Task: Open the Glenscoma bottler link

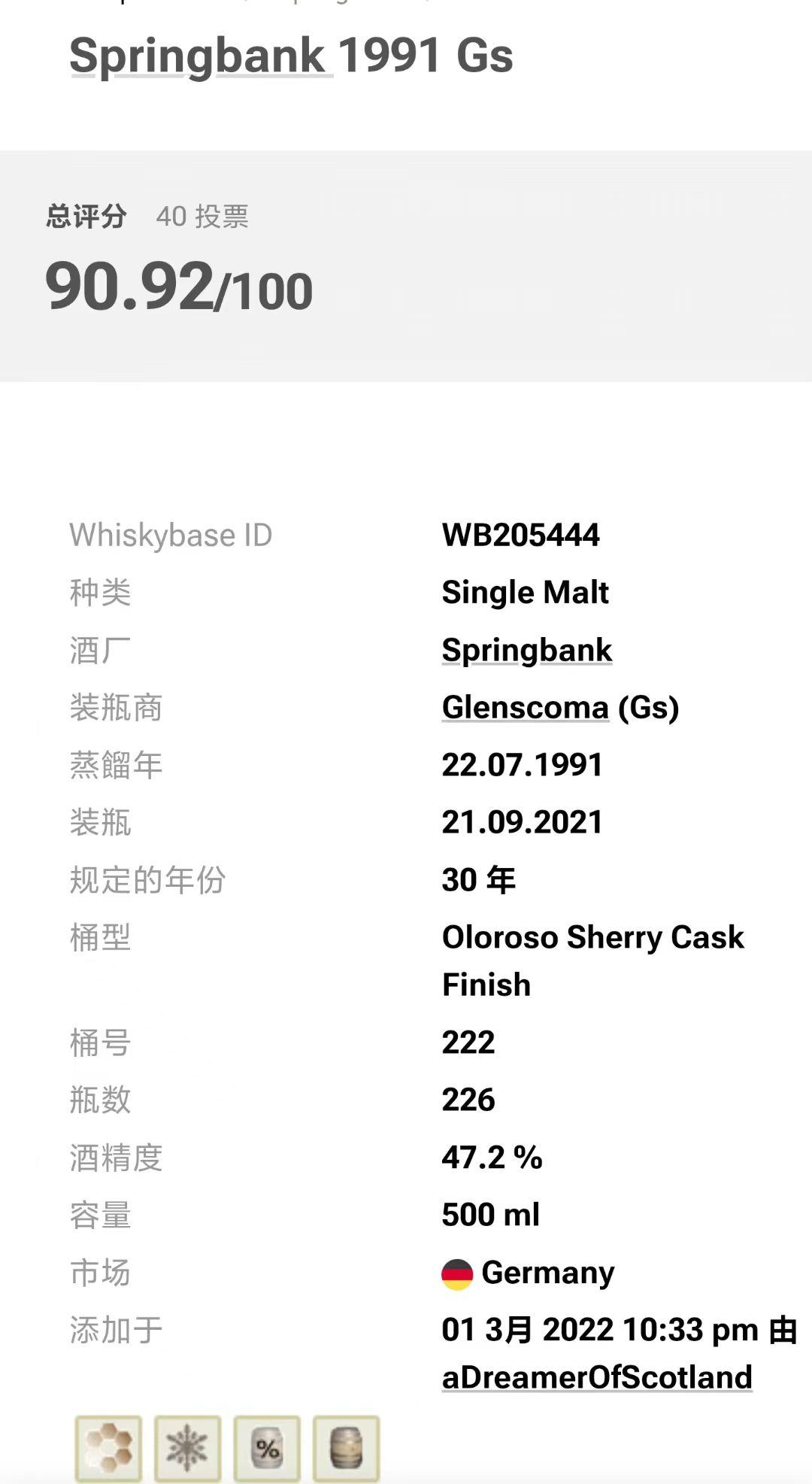Action: click(525, 708)
